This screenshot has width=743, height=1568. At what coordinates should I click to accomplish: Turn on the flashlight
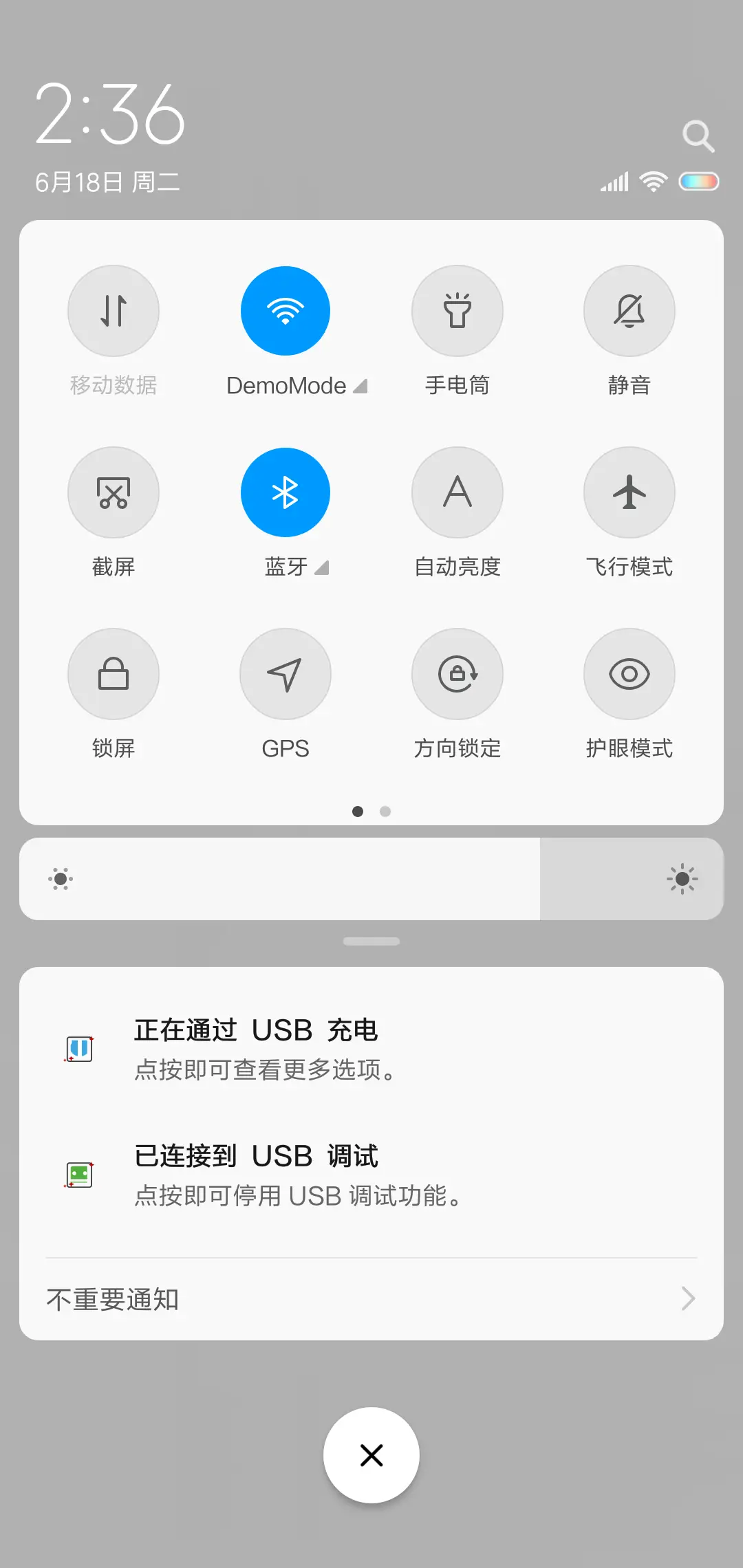[x=457, y=311]
